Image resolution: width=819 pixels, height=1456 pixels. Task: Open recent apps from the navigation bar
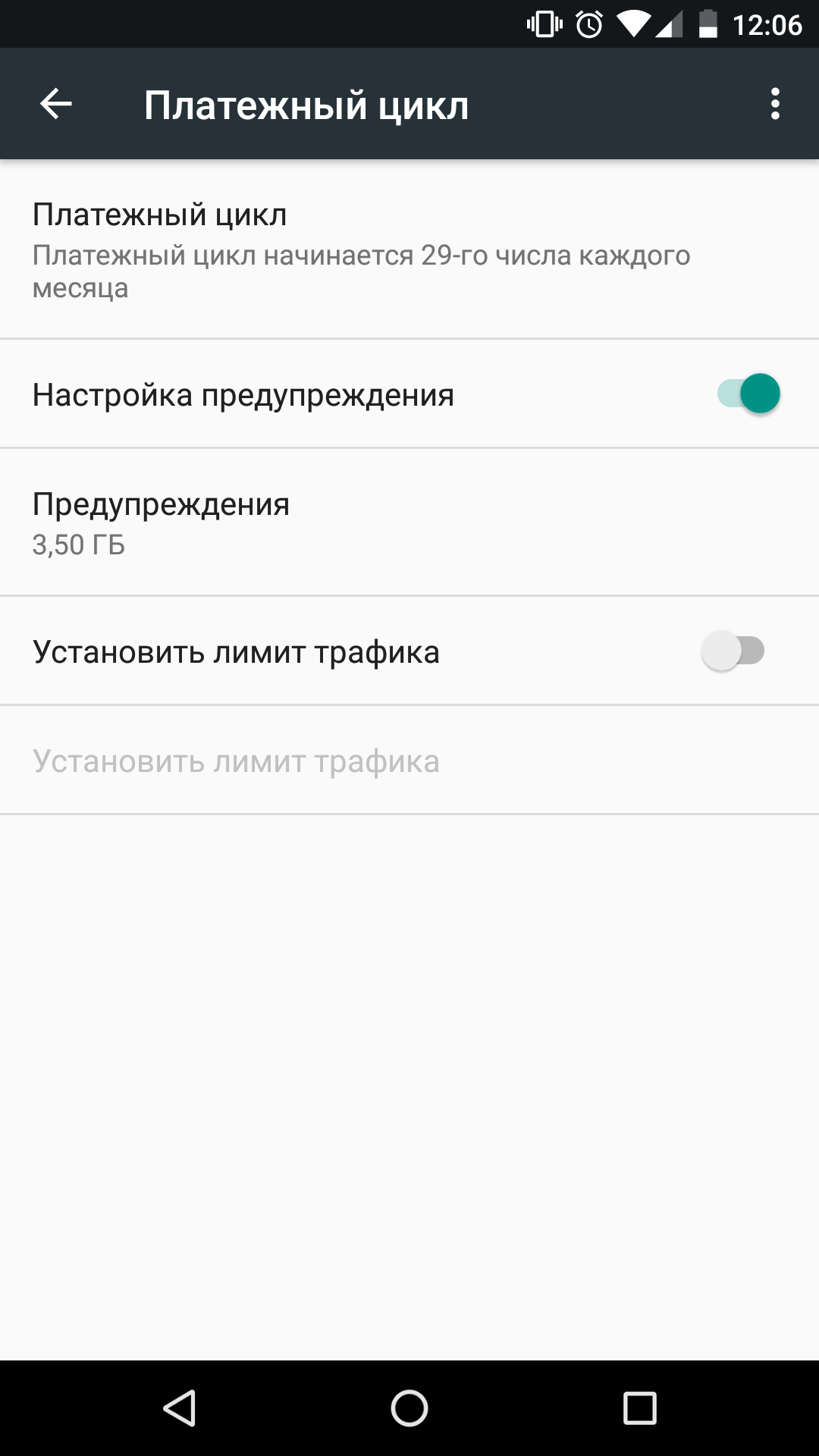tap(639, 1408)
